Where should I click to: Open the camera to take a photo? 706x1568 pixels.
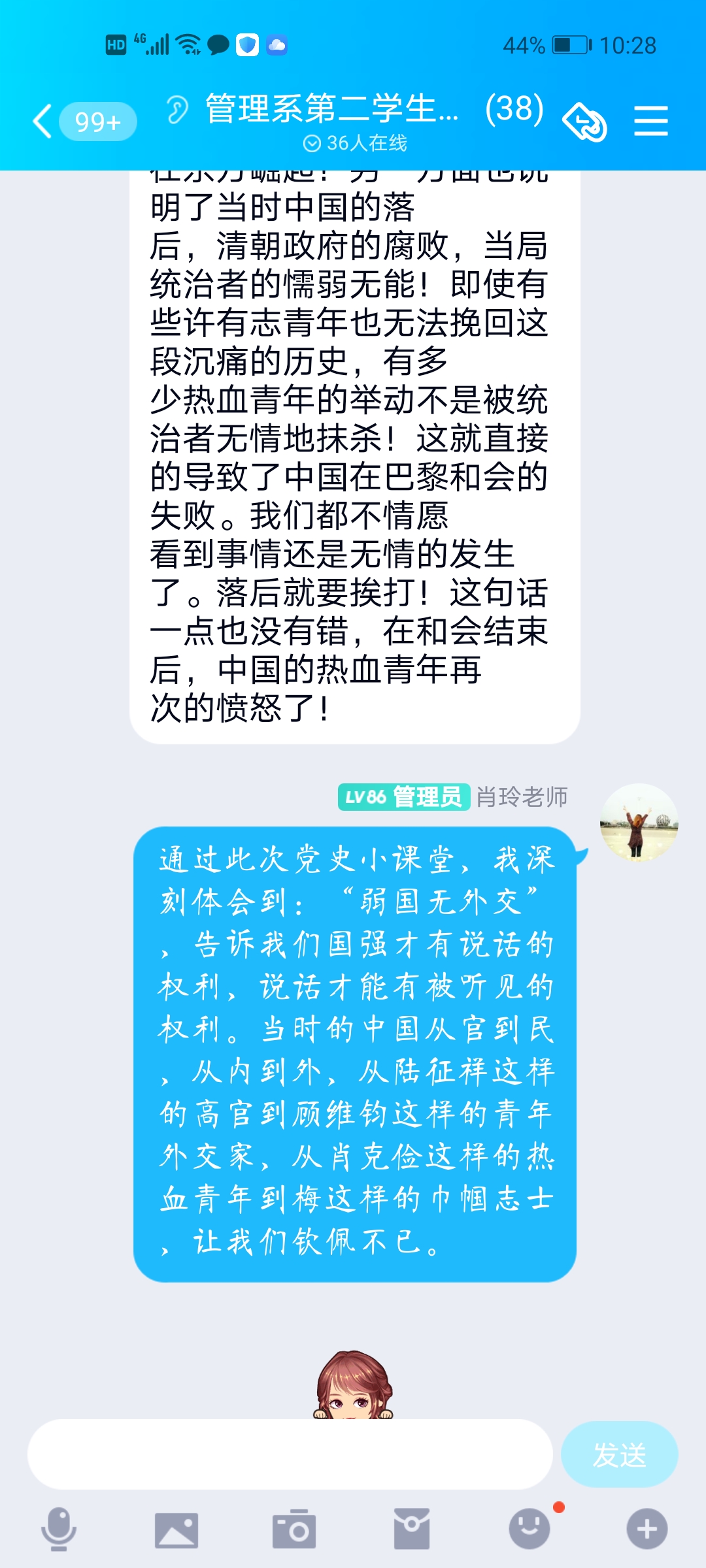(x=294, y=1529)
